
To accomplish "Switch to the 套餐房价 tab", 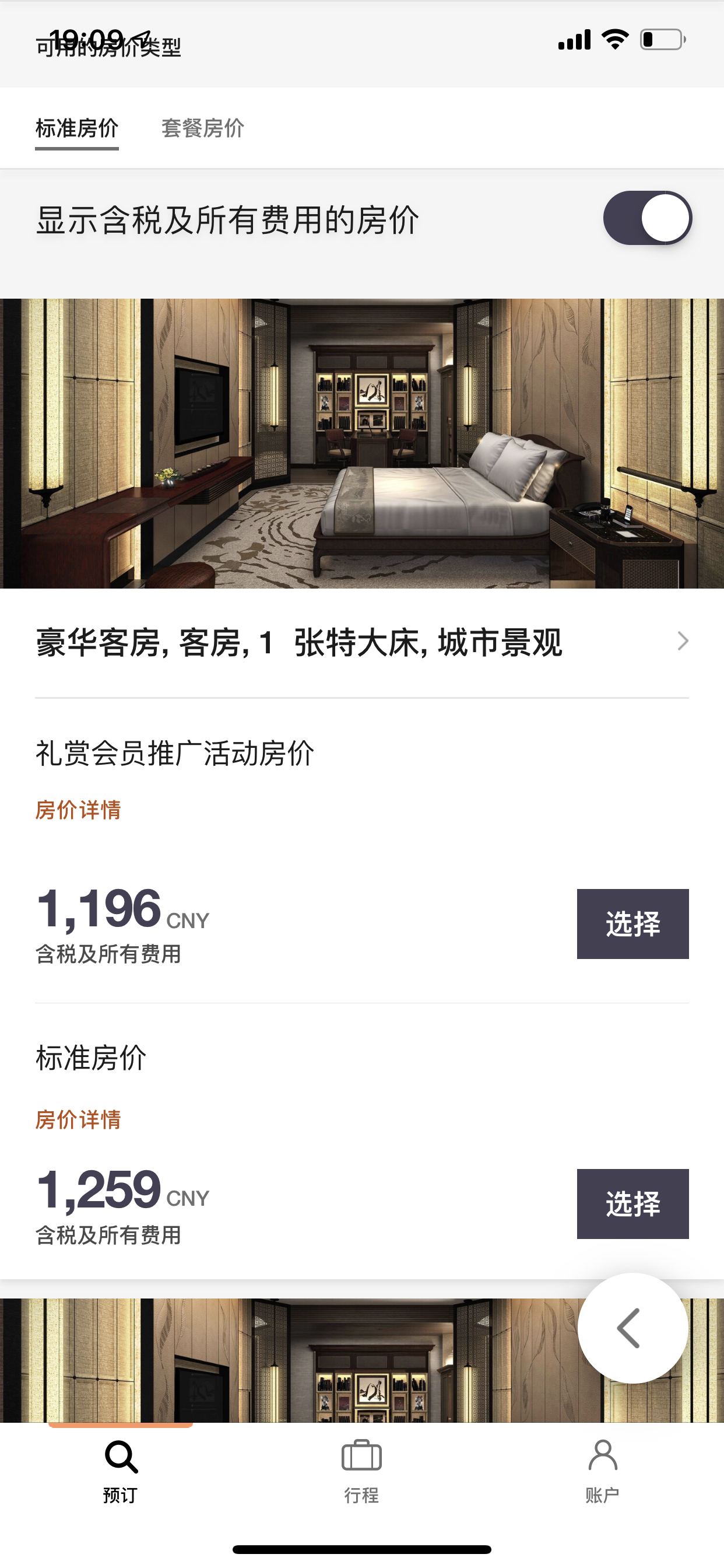I will 203,128.
